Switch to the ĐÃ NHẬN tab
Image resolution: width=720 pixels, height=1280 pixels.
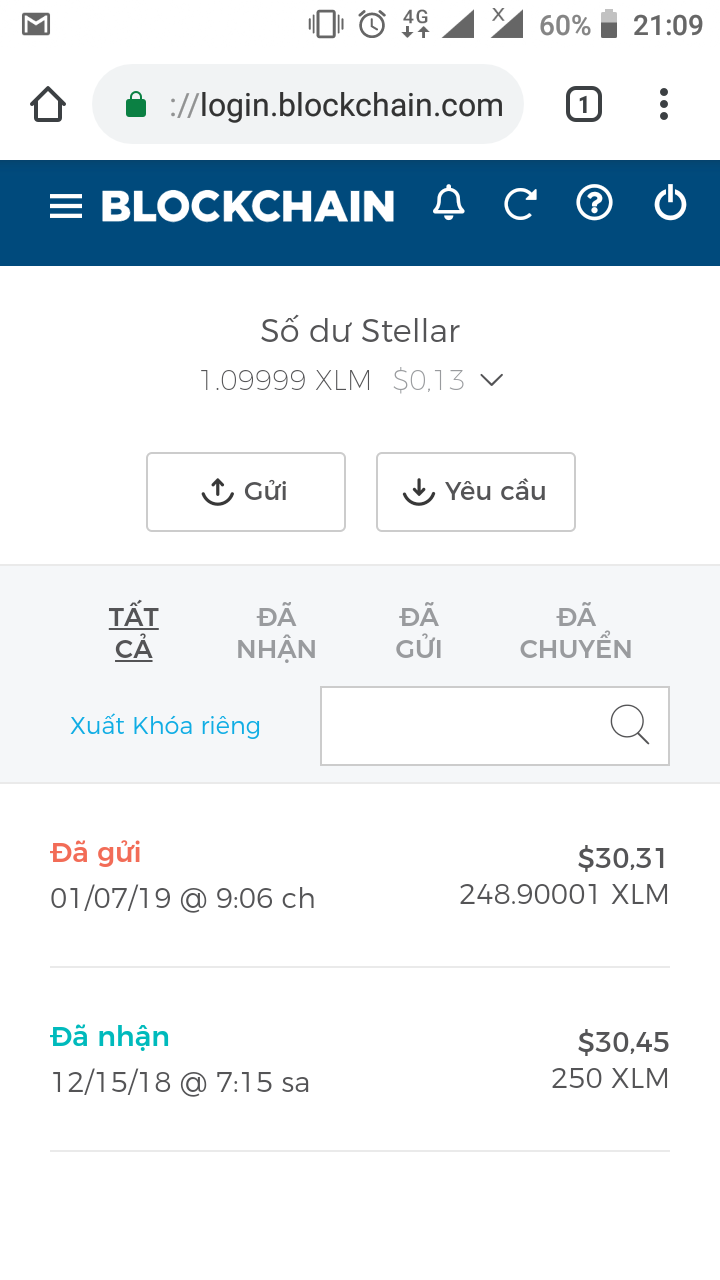(276, 633)
